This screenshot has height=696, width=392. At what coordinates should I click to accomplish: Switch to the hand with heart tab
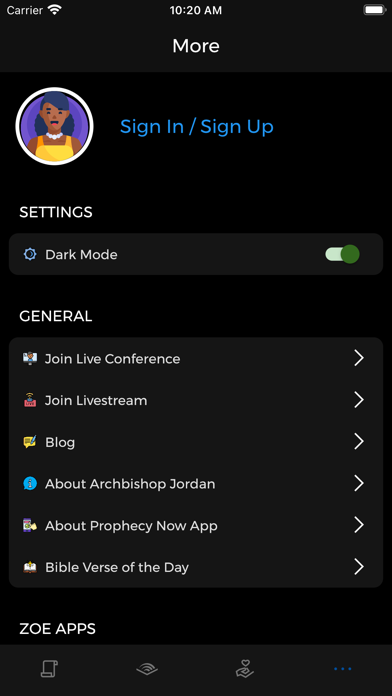coord(245,668)
